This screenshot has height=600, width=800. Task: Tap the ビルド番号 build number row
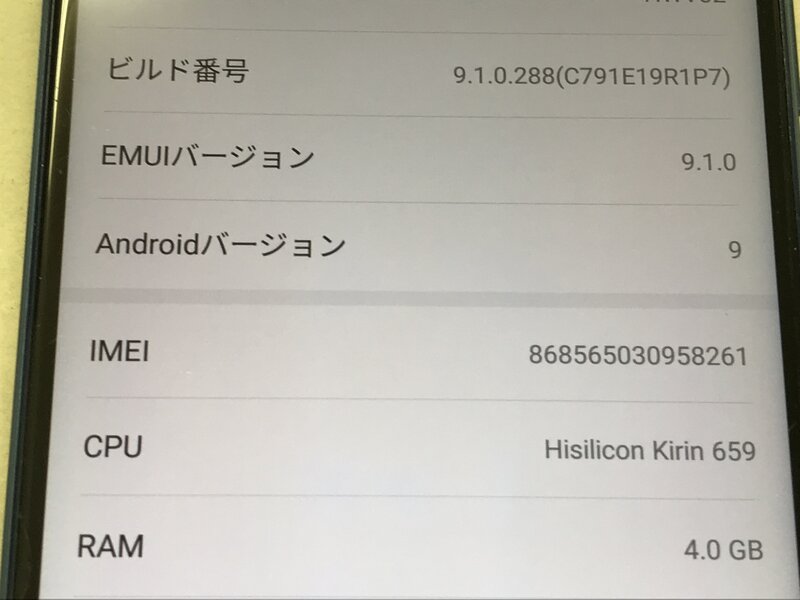(x=420, y=74)
